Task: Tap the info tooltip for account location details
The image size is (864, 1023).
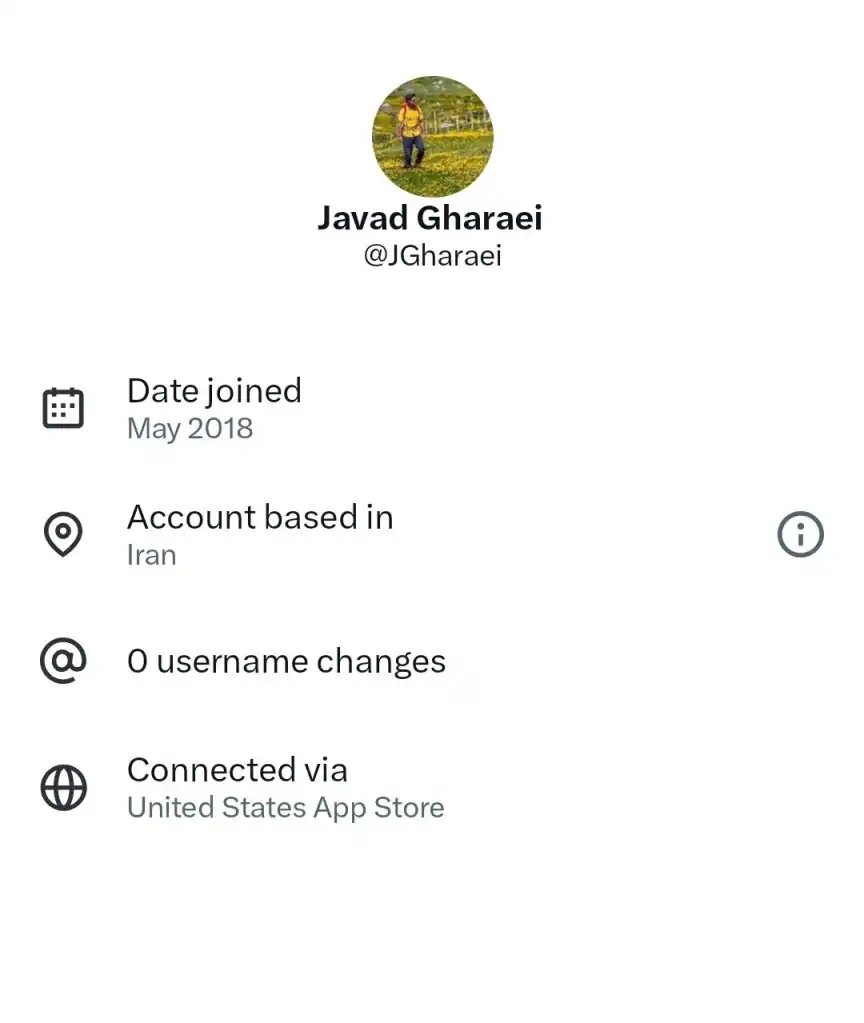Action: [x=800, y=534]
